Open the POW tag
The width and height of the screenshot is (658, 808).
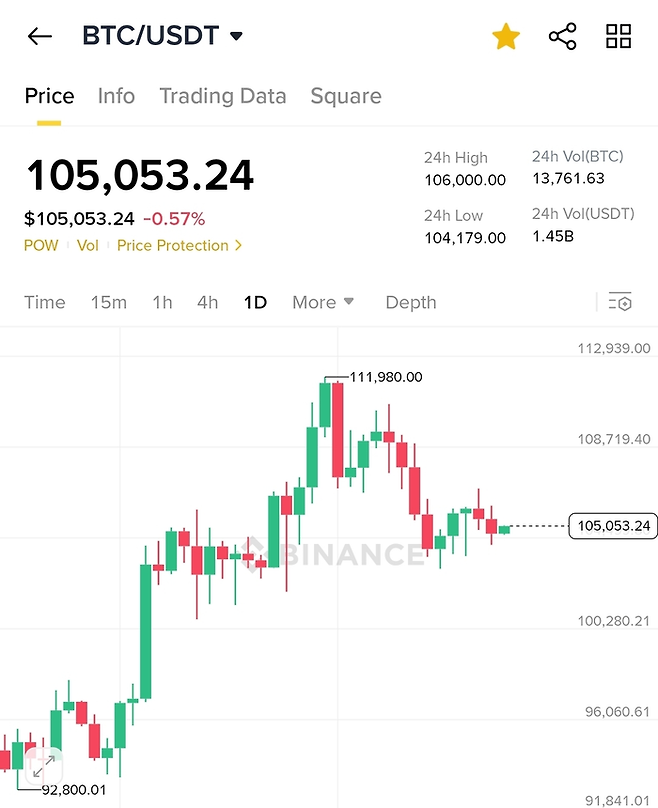click(x=41, y=245)
